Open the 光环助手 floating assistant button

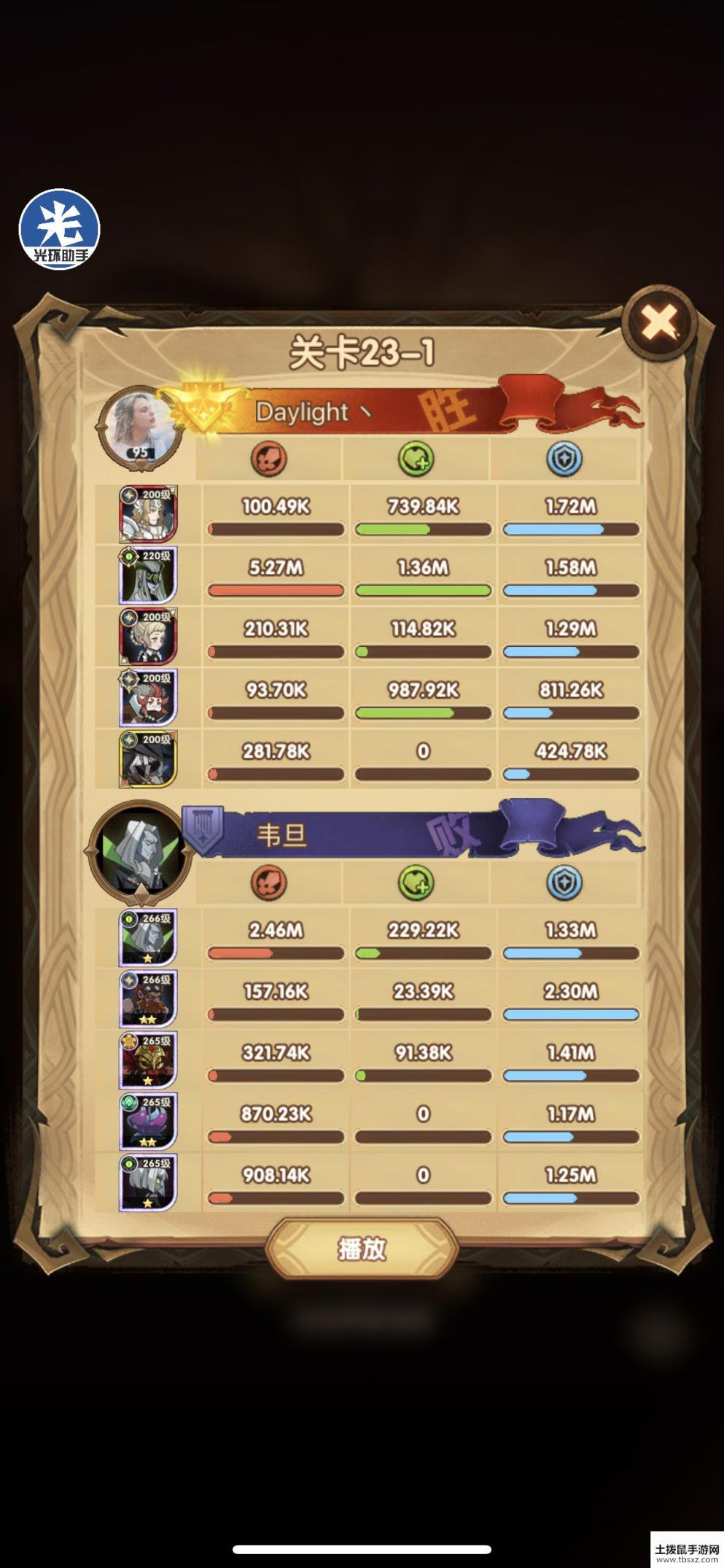click(59, 230)
